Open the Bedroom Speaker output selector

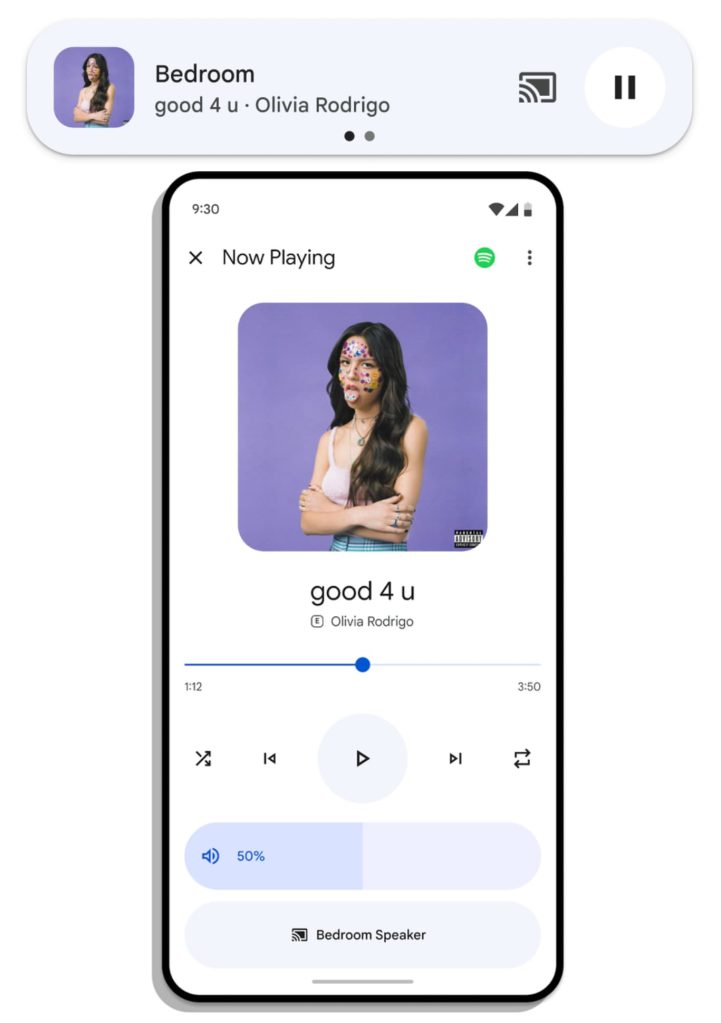(363, 934)
